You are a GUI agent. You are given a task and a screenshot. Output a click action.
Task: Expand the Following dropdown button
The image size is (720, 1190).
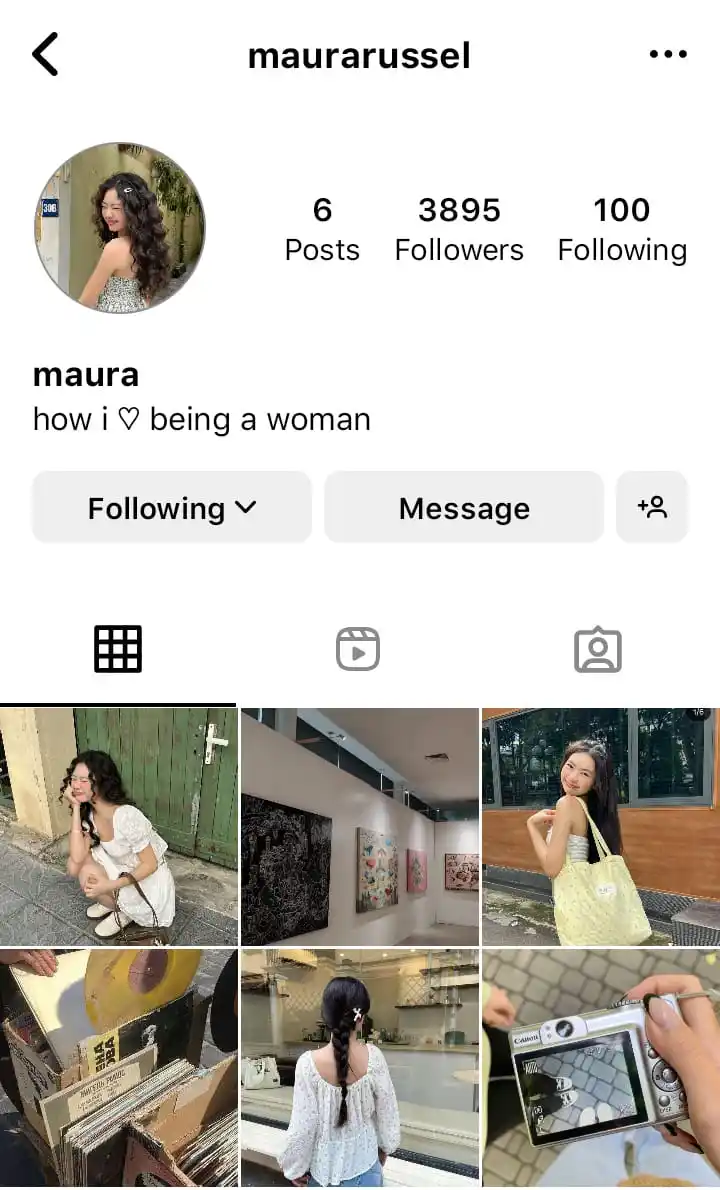(x=172, y=508)
